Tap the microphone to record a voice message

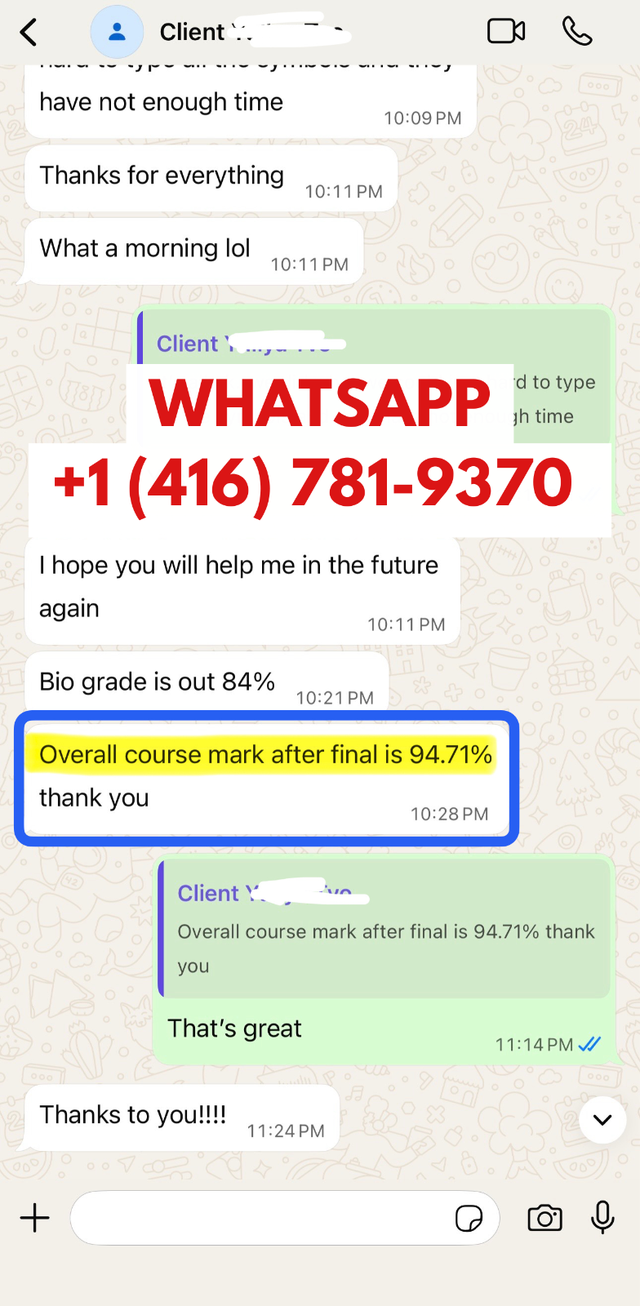pos(602,1217)
